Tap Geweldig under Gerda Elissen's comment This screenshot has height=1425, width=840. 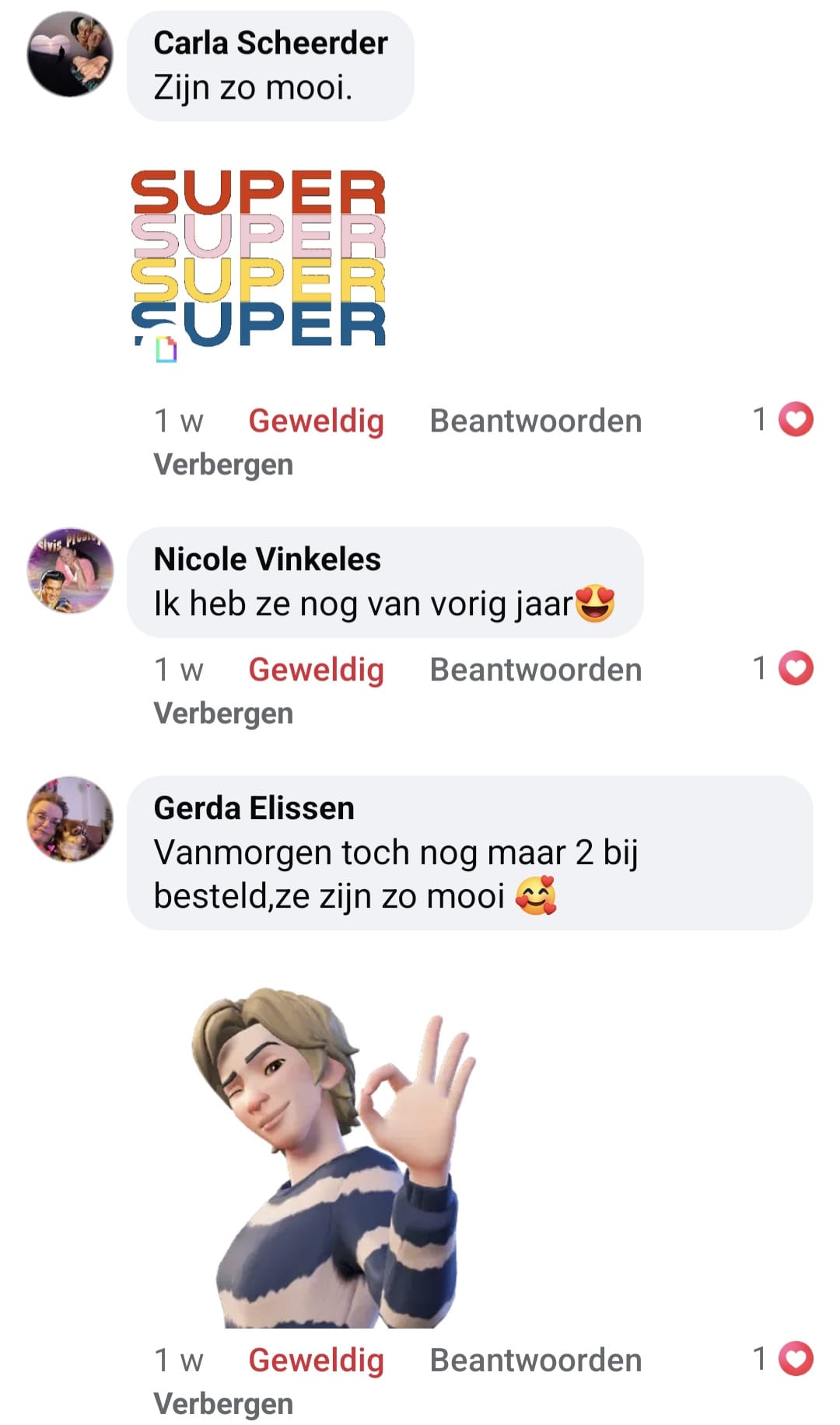click(316, 1360)
